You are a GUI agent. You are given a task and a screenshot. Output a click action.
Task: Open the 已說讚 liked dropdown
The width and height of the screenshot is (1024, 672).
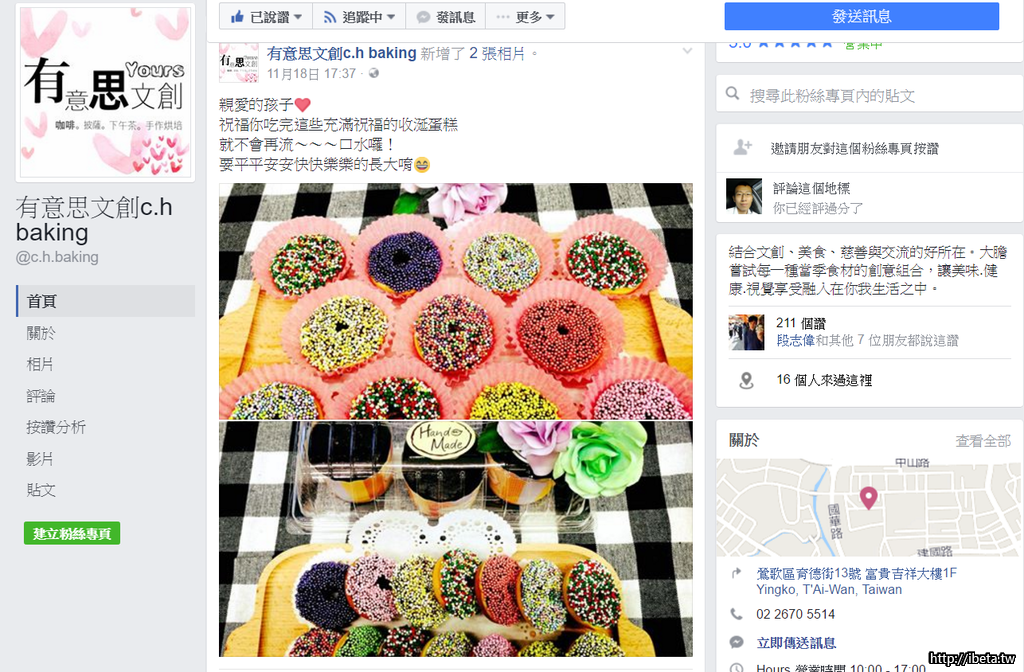[266, 17]
